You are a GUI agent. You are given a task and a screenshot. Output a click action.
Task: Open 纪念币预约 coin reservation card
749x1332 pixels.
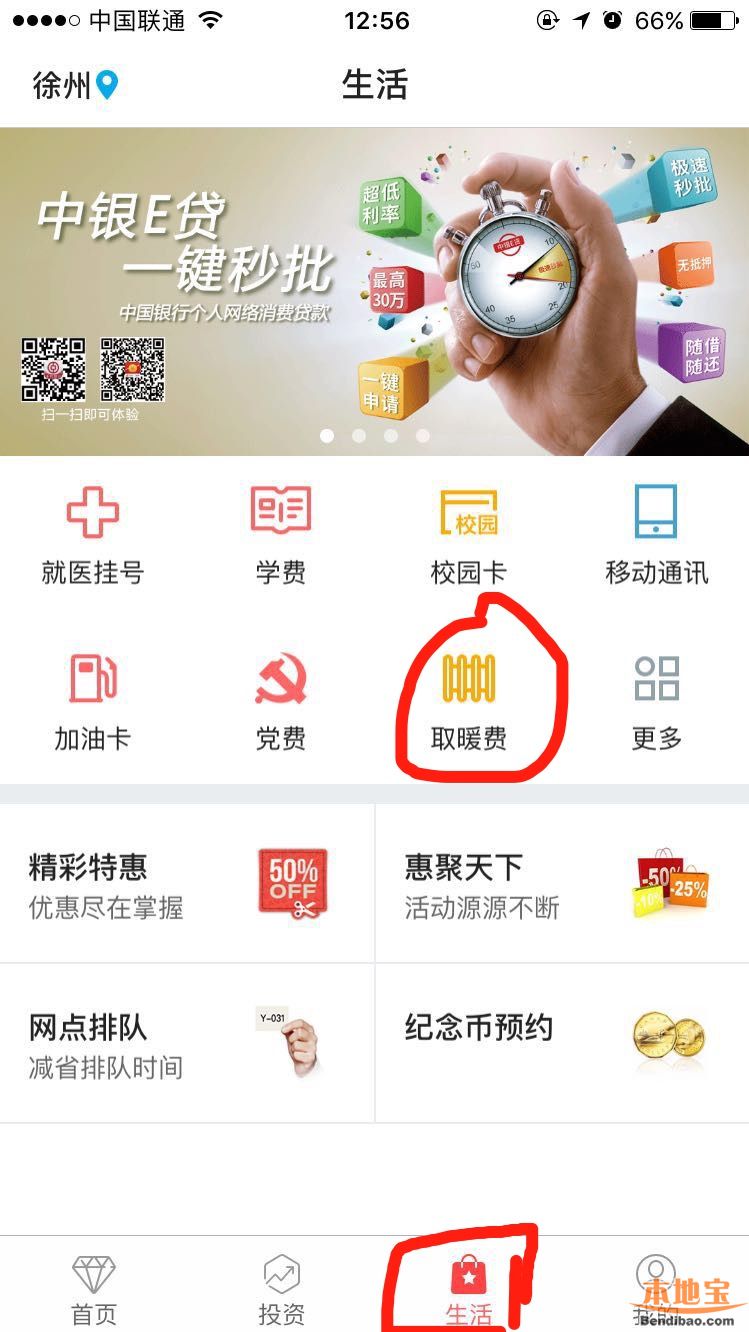point(562,1043)
